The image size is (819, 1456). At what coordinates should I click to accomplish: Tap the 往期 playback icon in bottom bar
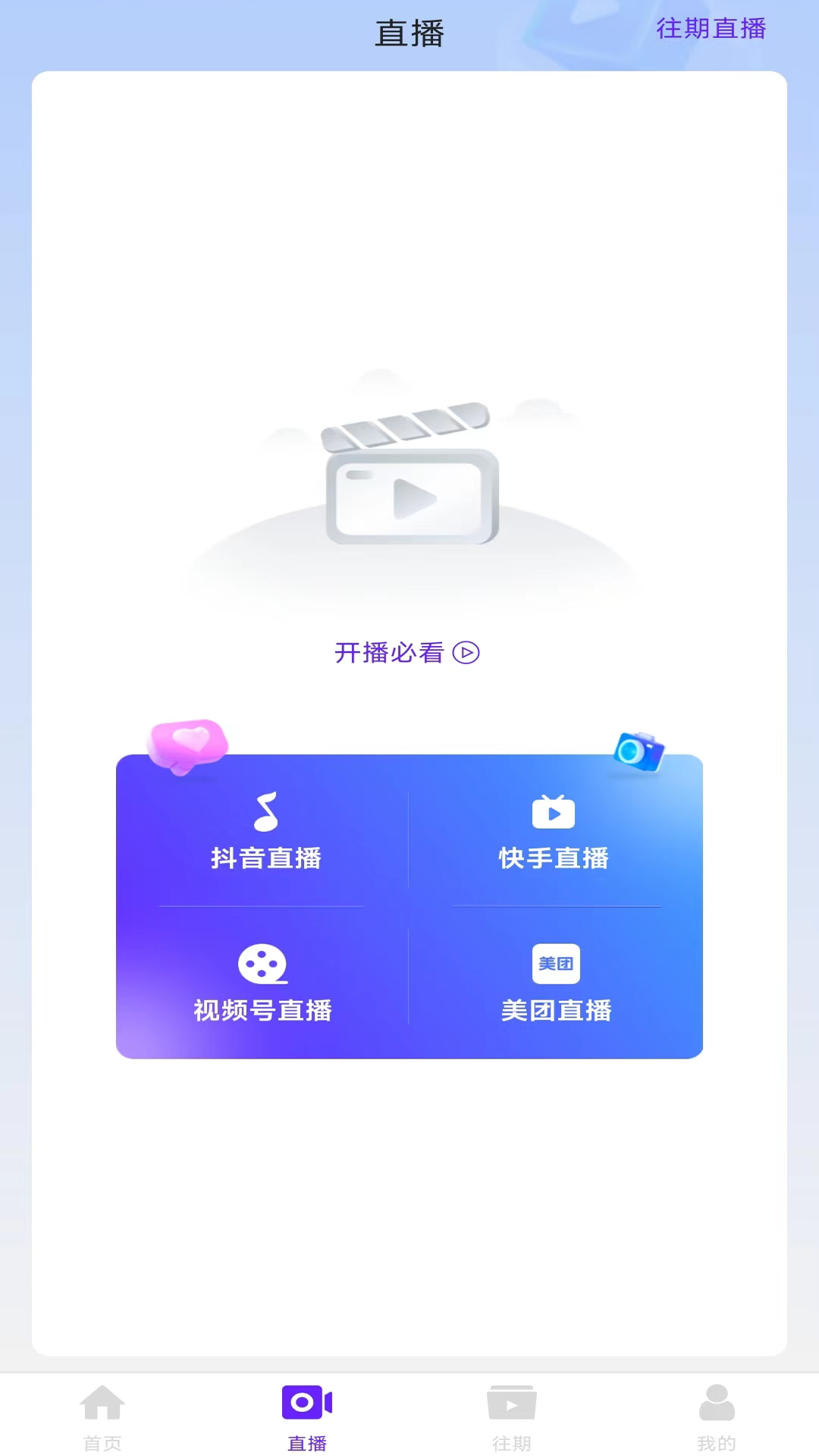(x=512, y=1404)
